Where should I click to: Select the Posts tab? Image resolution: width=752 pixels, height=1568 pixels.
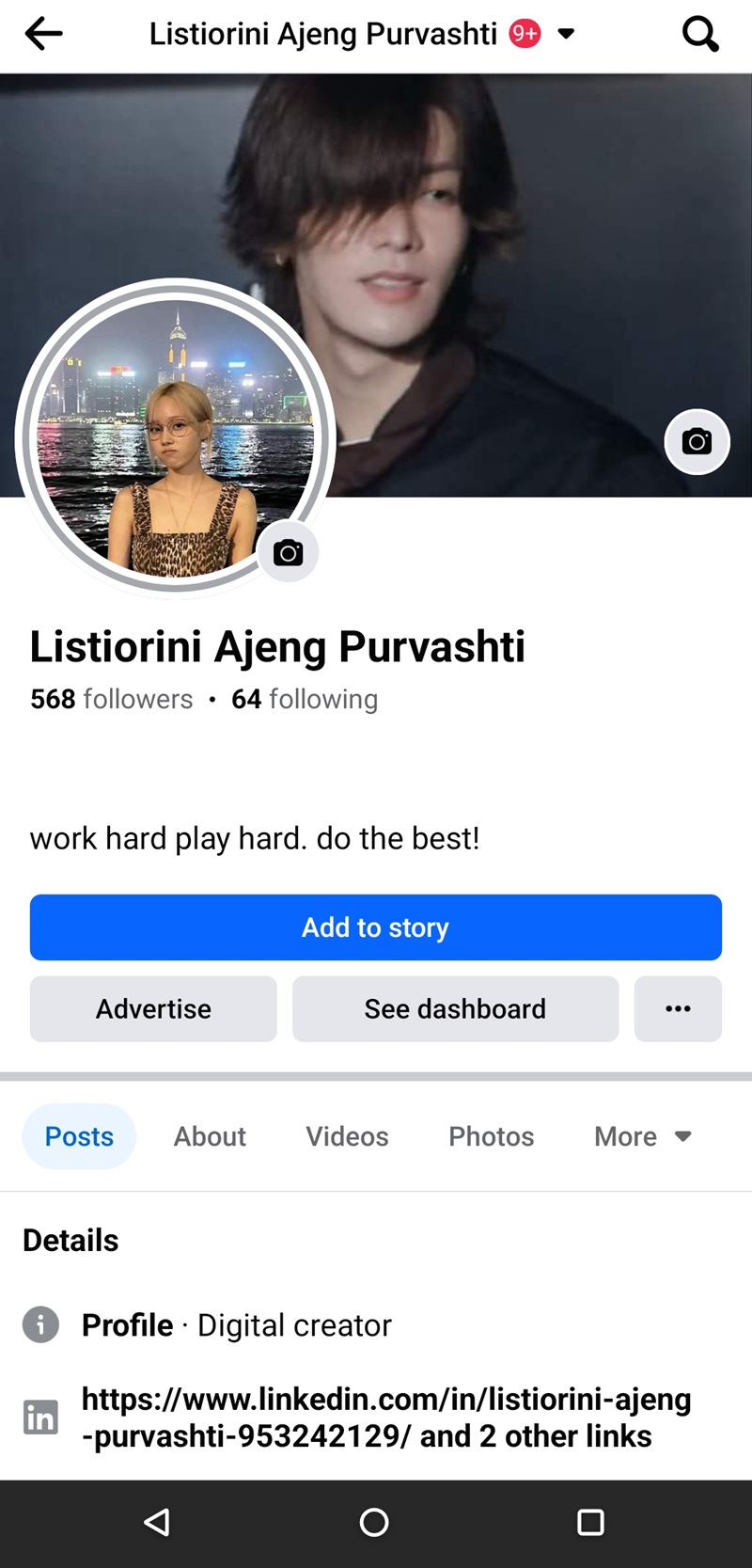pos(79,1136)
